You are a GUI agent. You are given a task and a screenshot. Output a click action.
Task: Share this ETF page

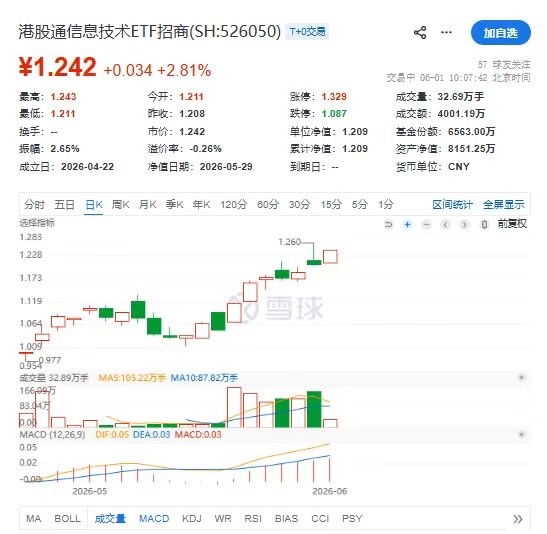[x=420, y=32]
